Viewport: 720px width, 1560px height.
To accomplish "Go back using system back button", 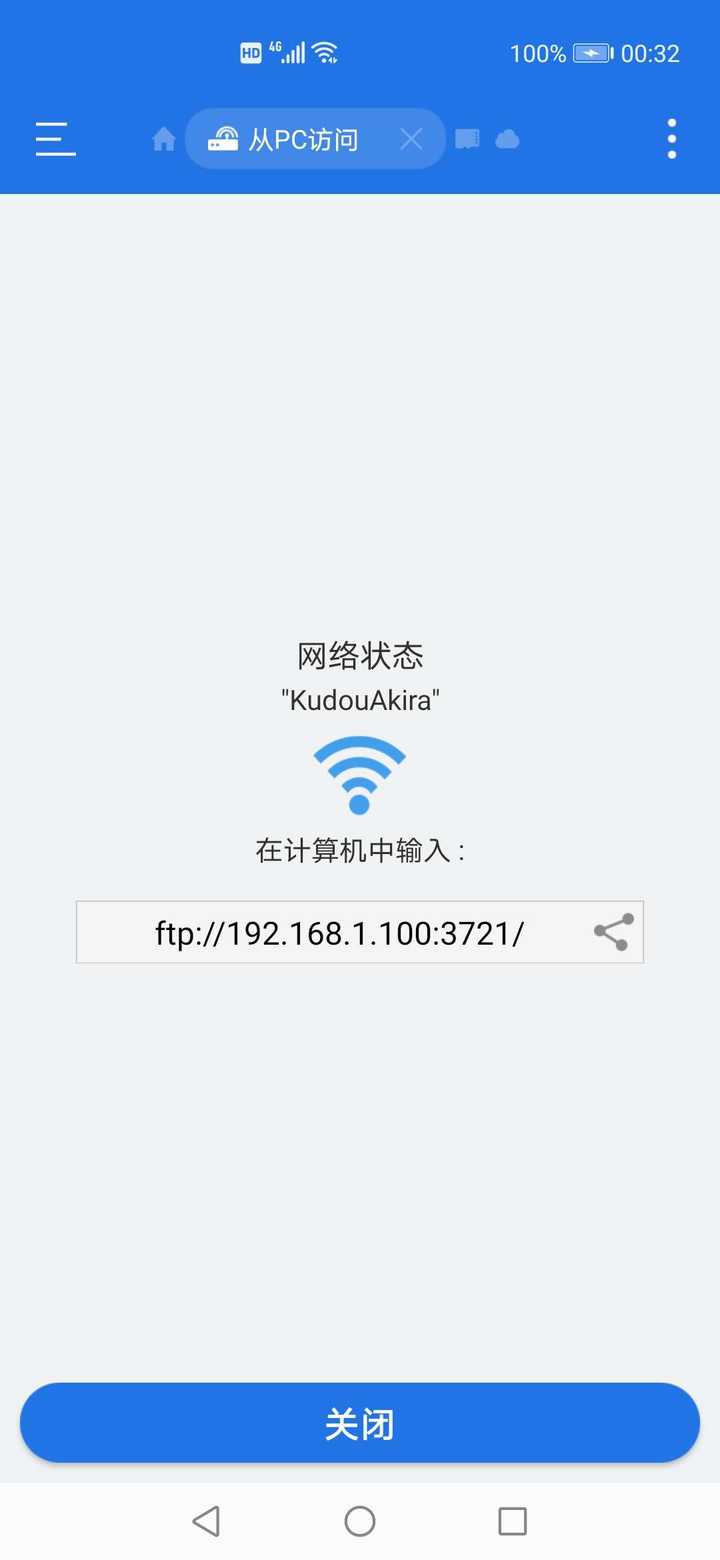I will (206, 1521).
